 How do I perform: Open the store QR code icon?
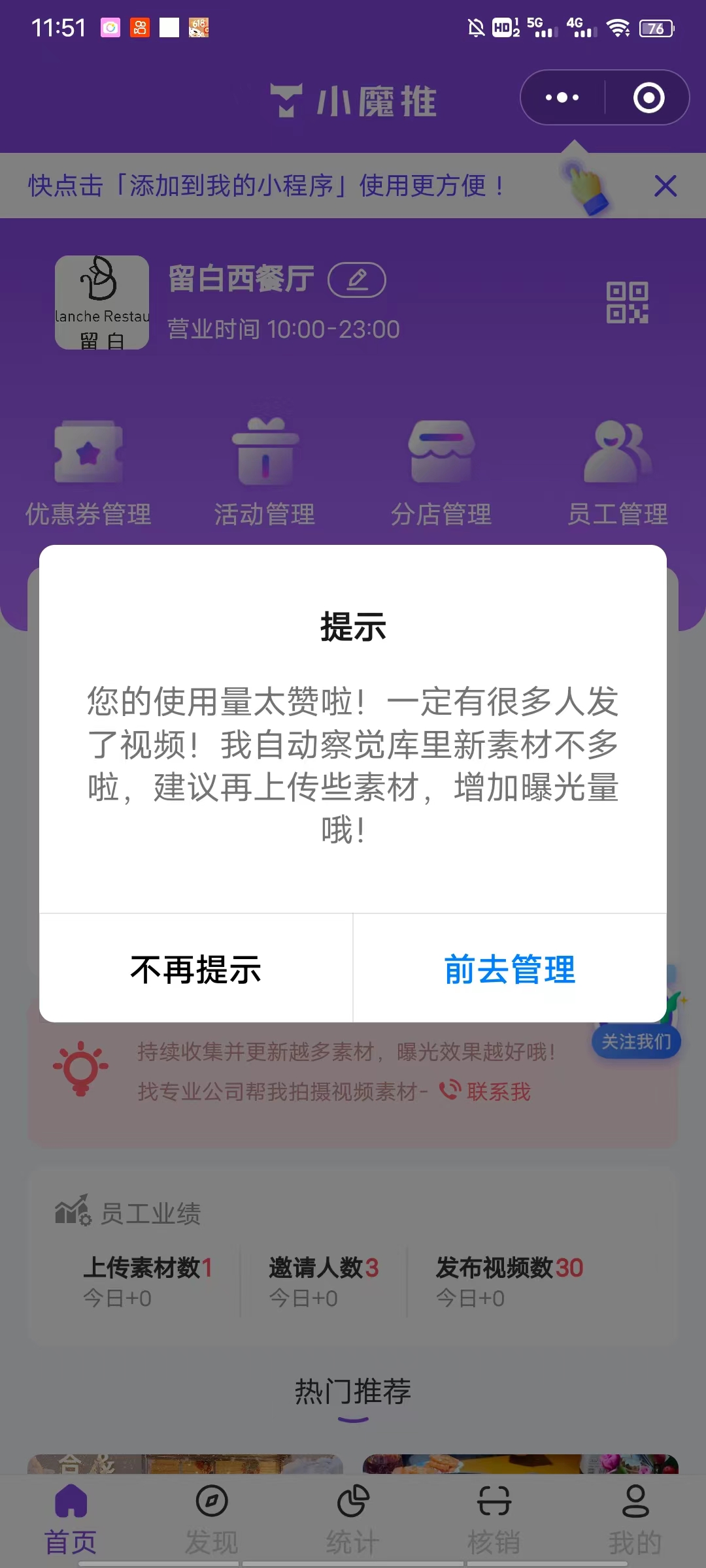click(627, 302)
